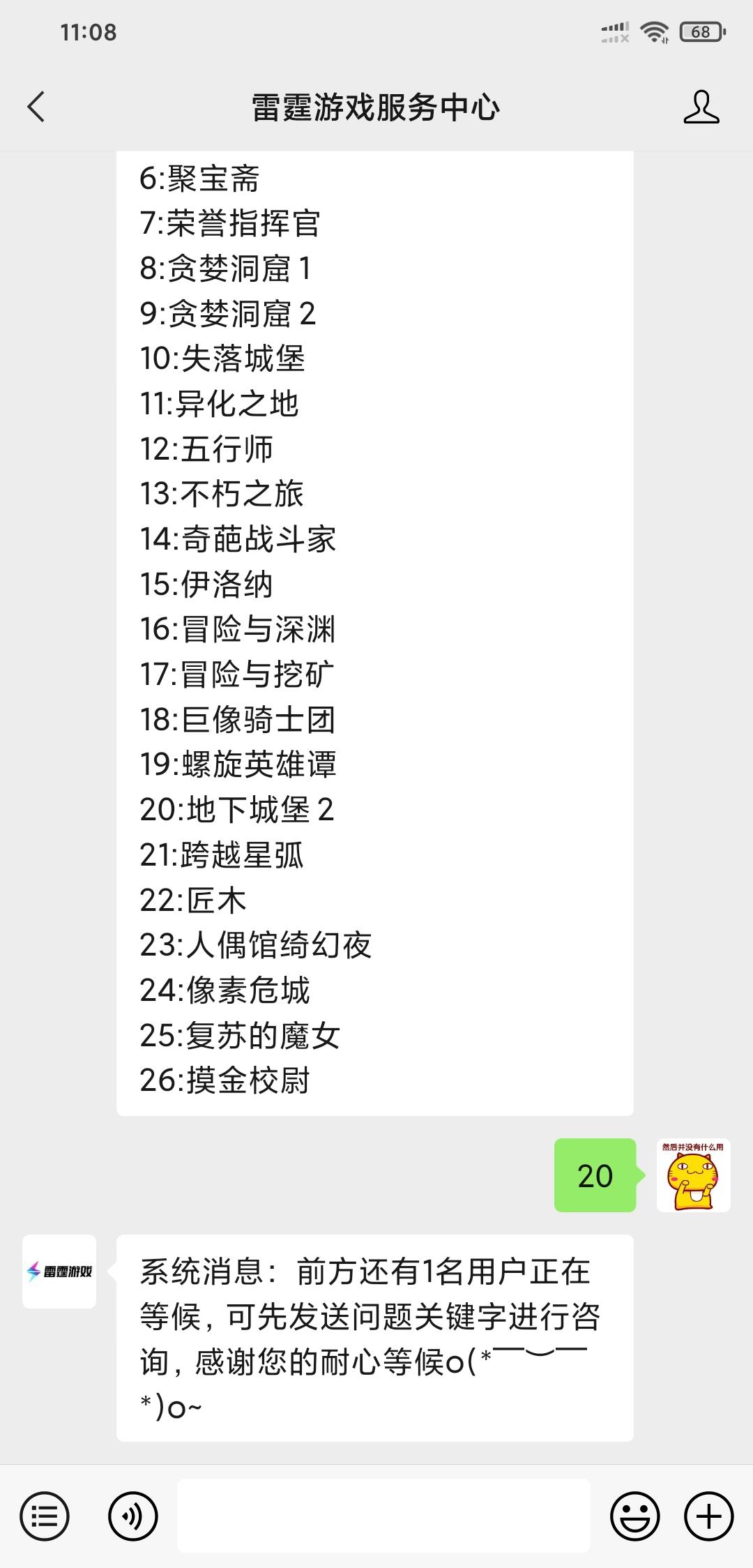The height and width of the screenshot is (1568, 753).
Task: Open the plus attachments menu
Action: (x=709, y=1516)
